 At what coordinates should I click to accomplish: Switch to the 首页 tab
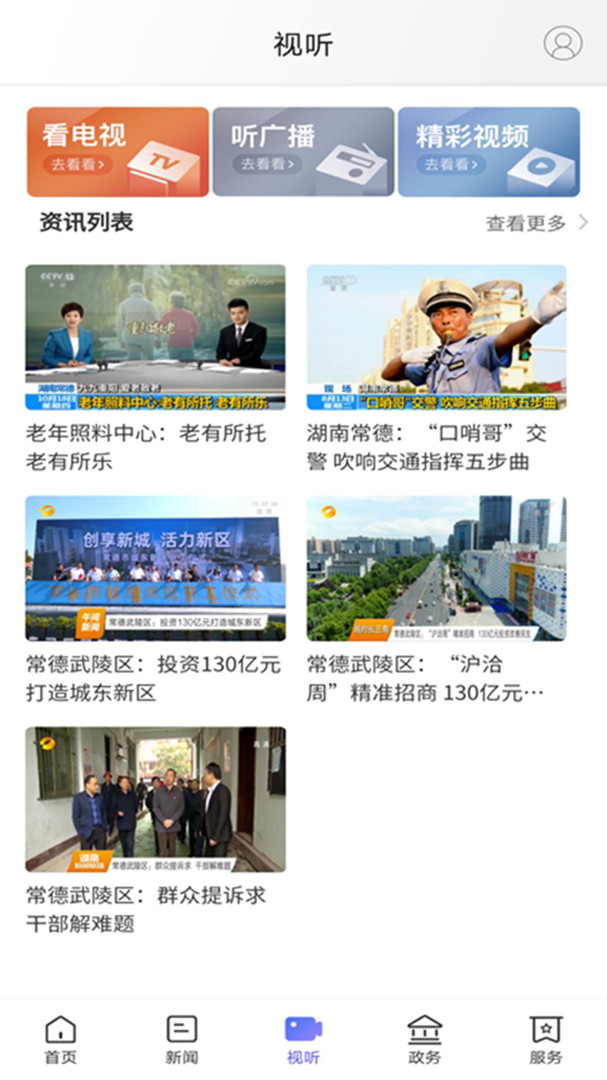pos(60,1039)
